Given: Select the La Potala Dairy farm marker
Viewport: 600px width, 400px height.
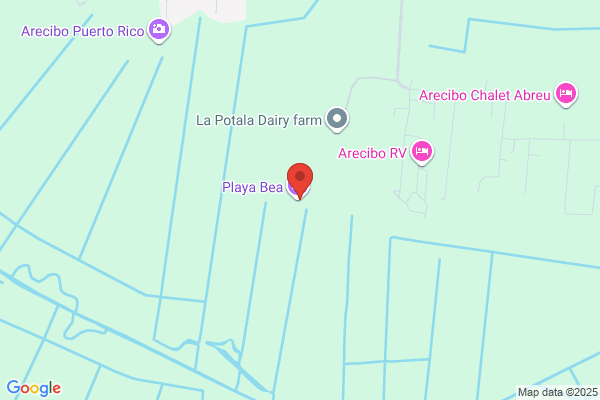Looking at the screenshot, I should click(x=337, y=119).
